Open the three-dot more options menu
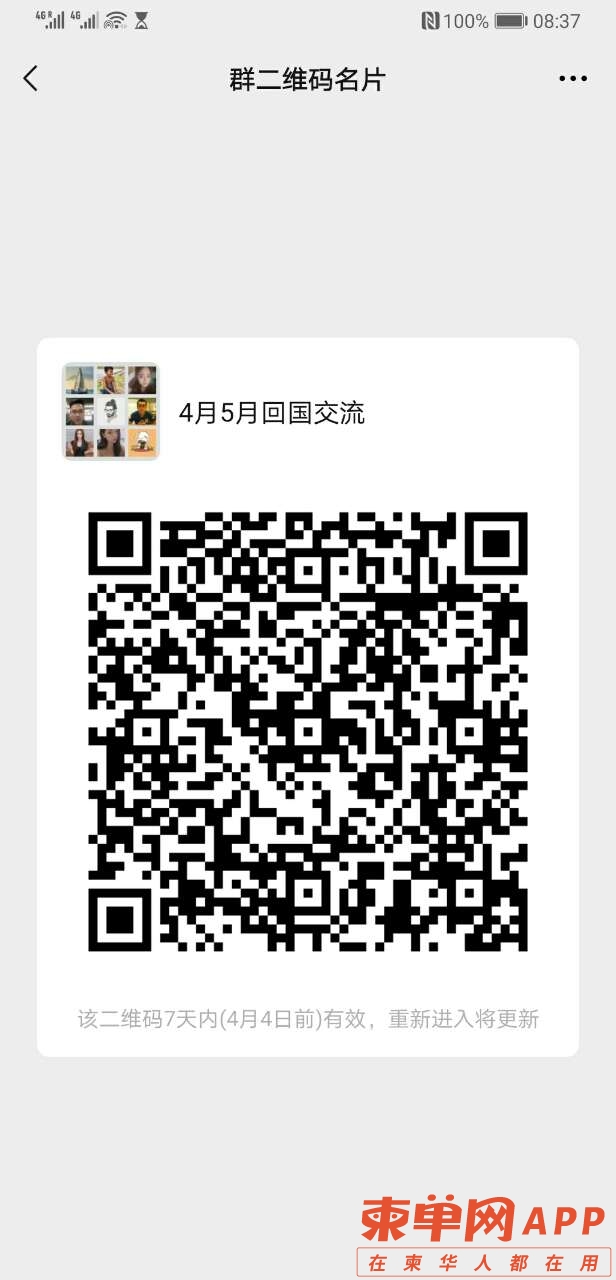616x1280 pixels. pos(573,79)
